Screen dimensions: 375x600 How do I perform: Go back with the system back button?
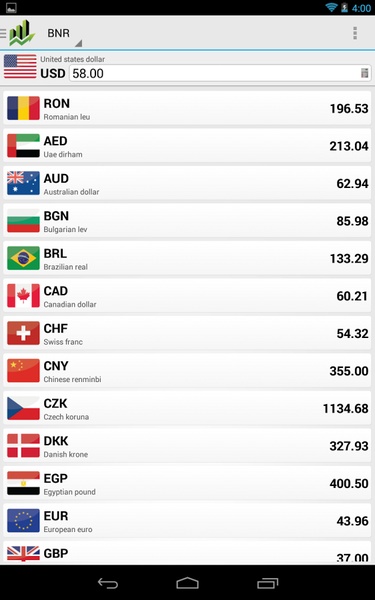click(108, 583)
